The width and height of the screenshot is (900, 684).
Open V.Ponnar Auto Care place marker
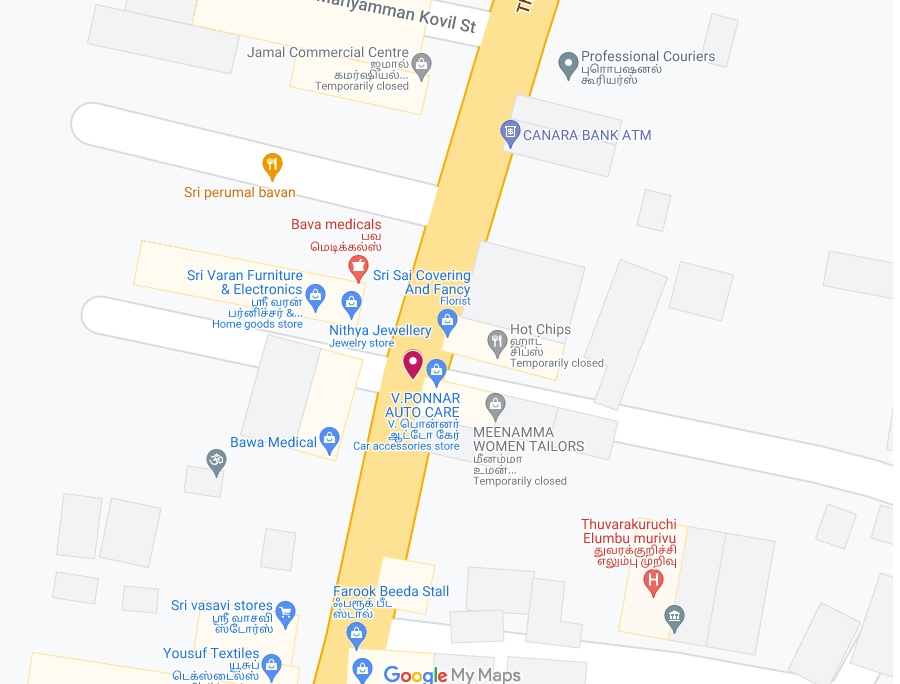point(436,374)
